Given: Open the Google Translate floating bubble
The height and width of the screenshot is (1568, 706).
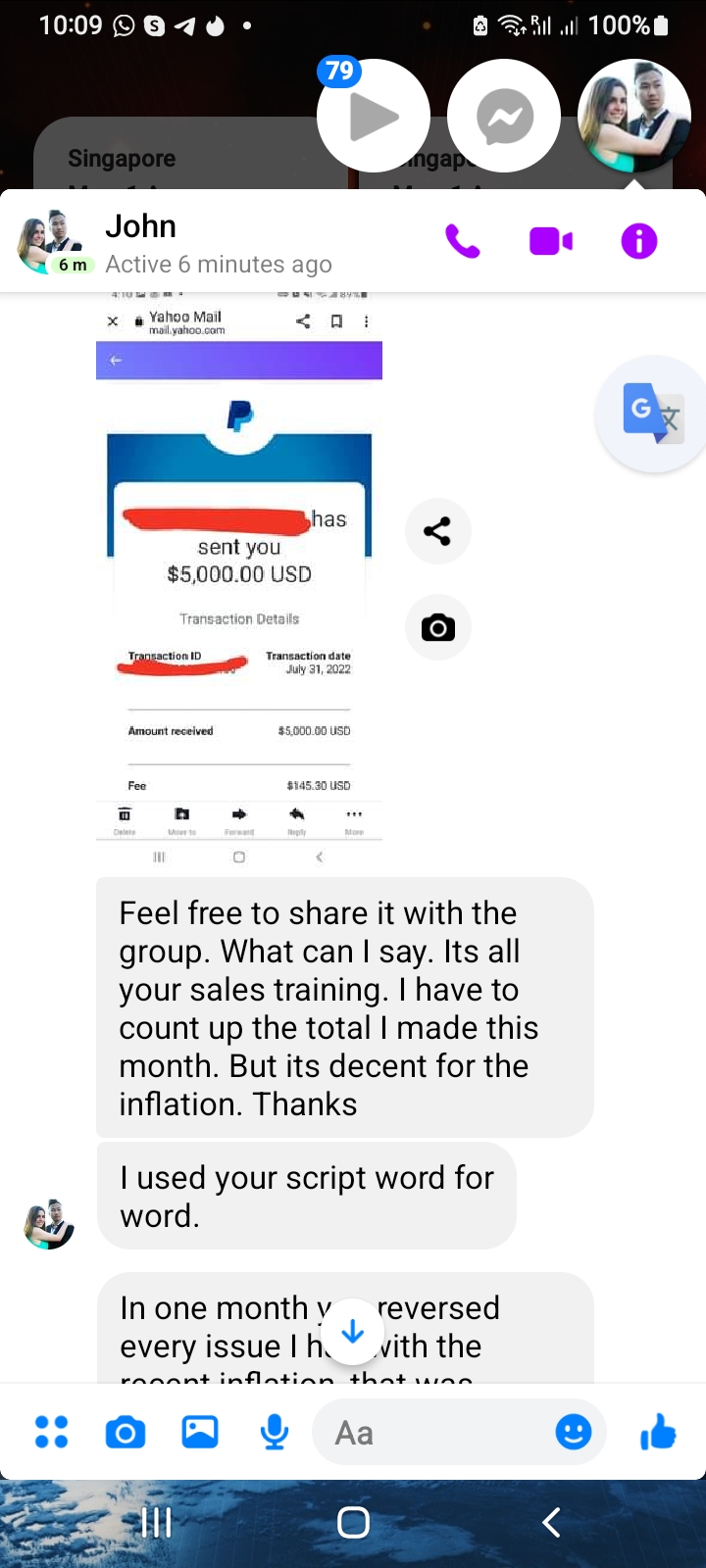Looking at the screenshot, I should [652, 413].
